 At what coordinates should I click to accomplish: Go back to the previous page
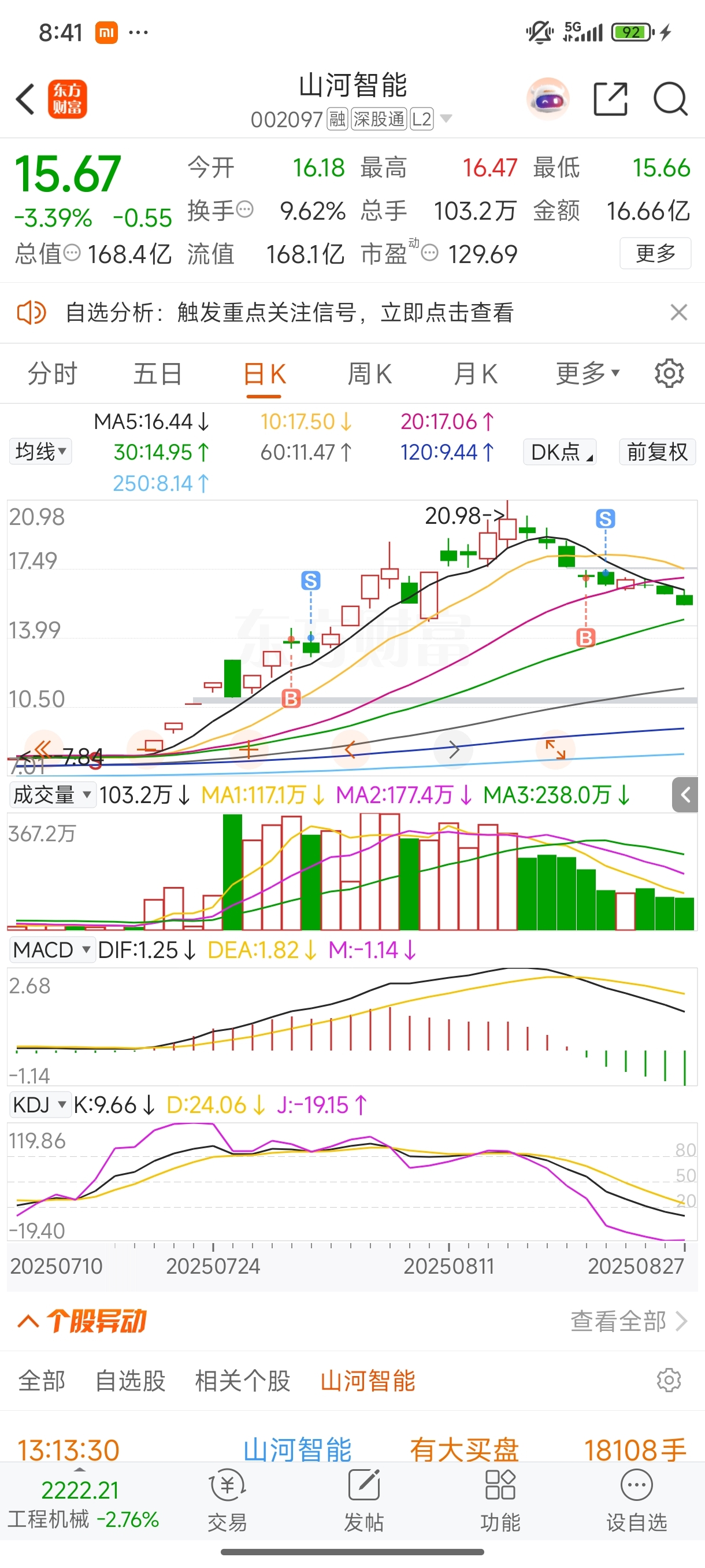tap(25, 99)
